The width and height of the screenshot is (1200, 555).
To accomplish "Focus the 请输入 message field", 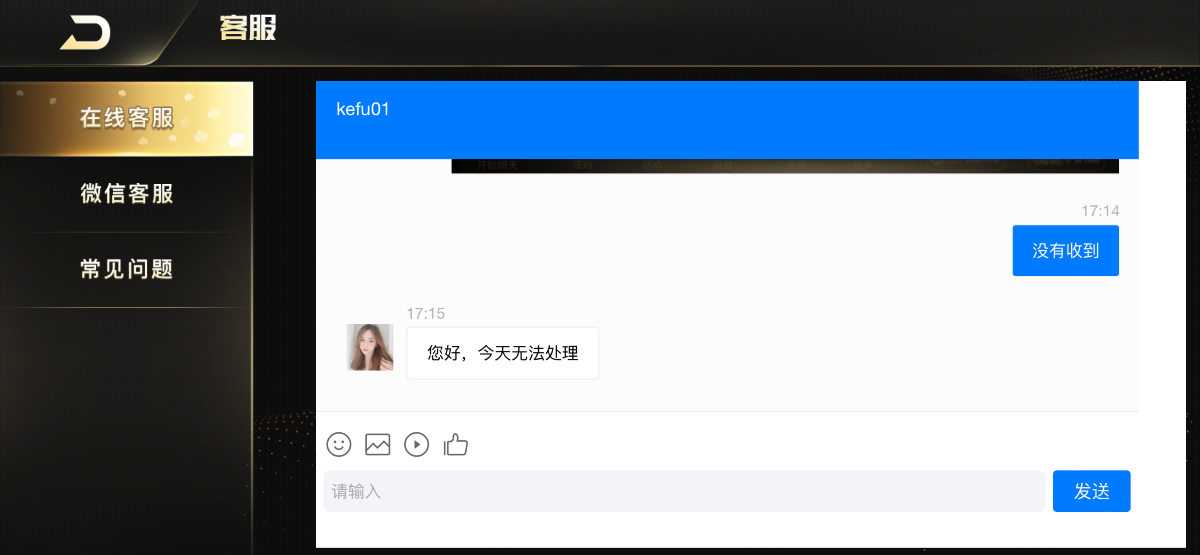I will click(683, 491).
